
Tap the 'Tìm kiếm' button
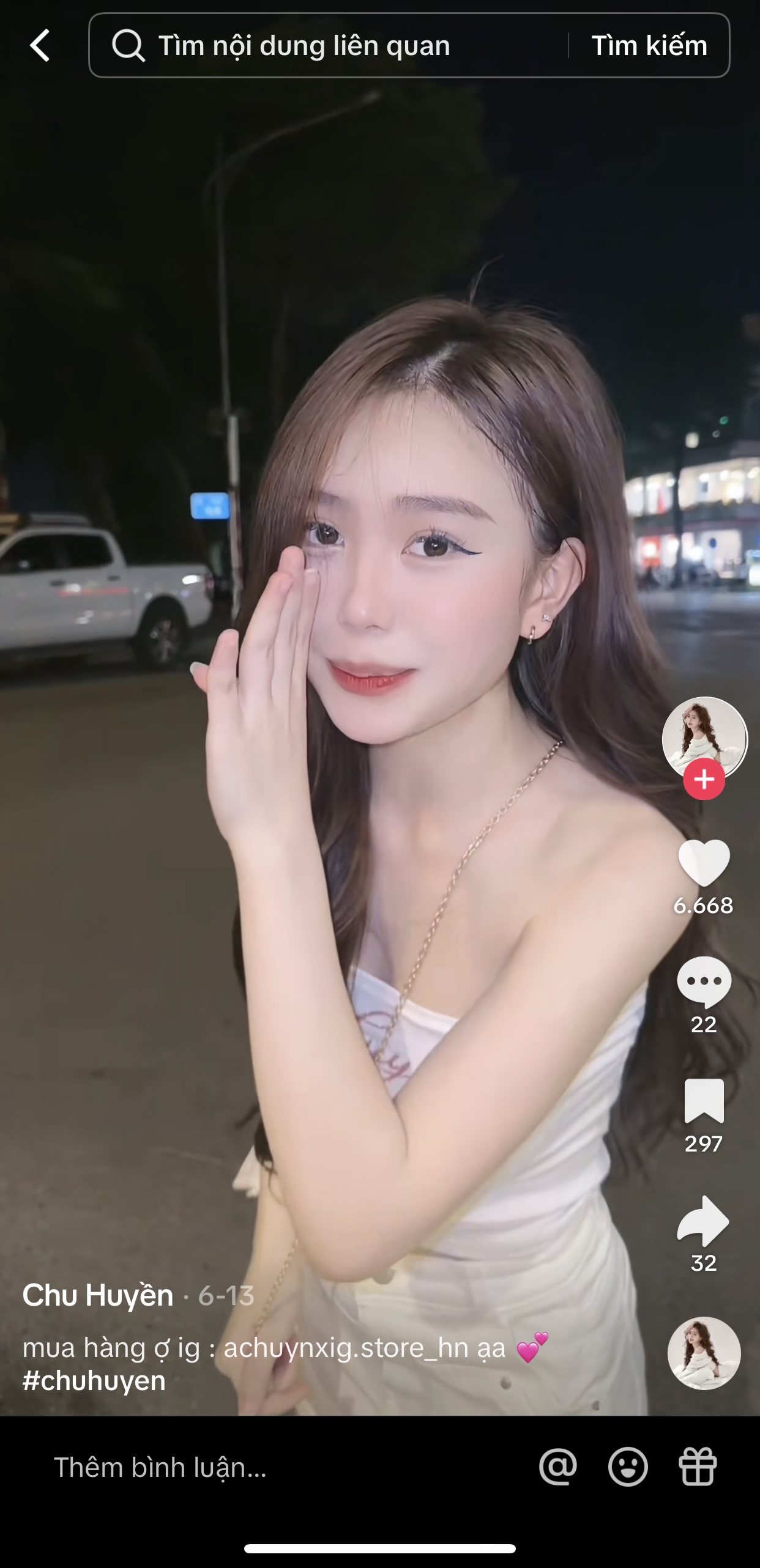pos(649,46)
